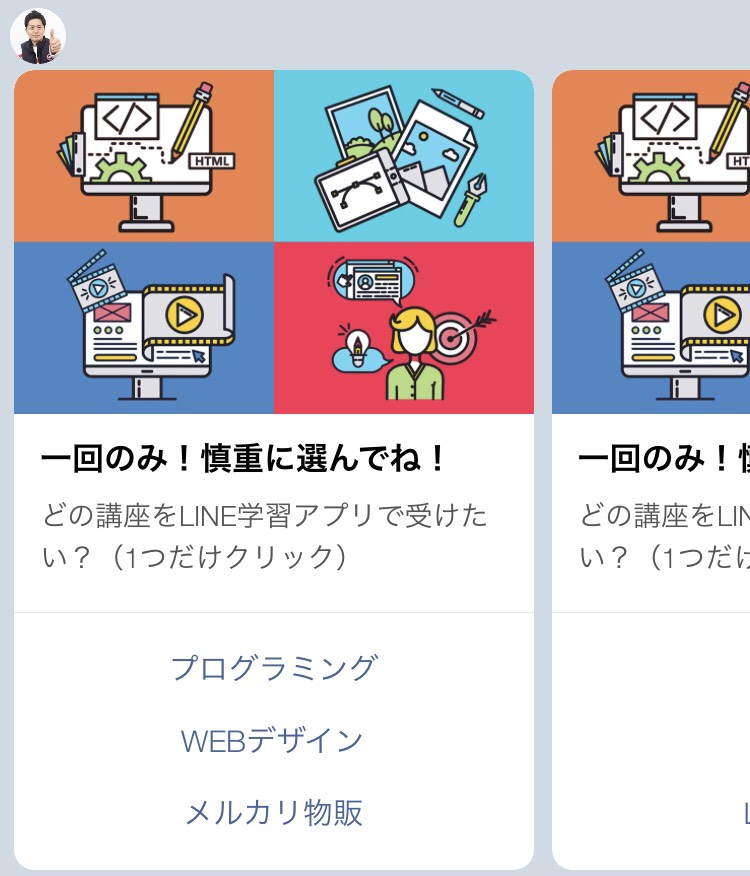The height and width of the screenshot is (876, 750).
Task: Pick the メルカリ物販 course option
Action: coord(273,813)
